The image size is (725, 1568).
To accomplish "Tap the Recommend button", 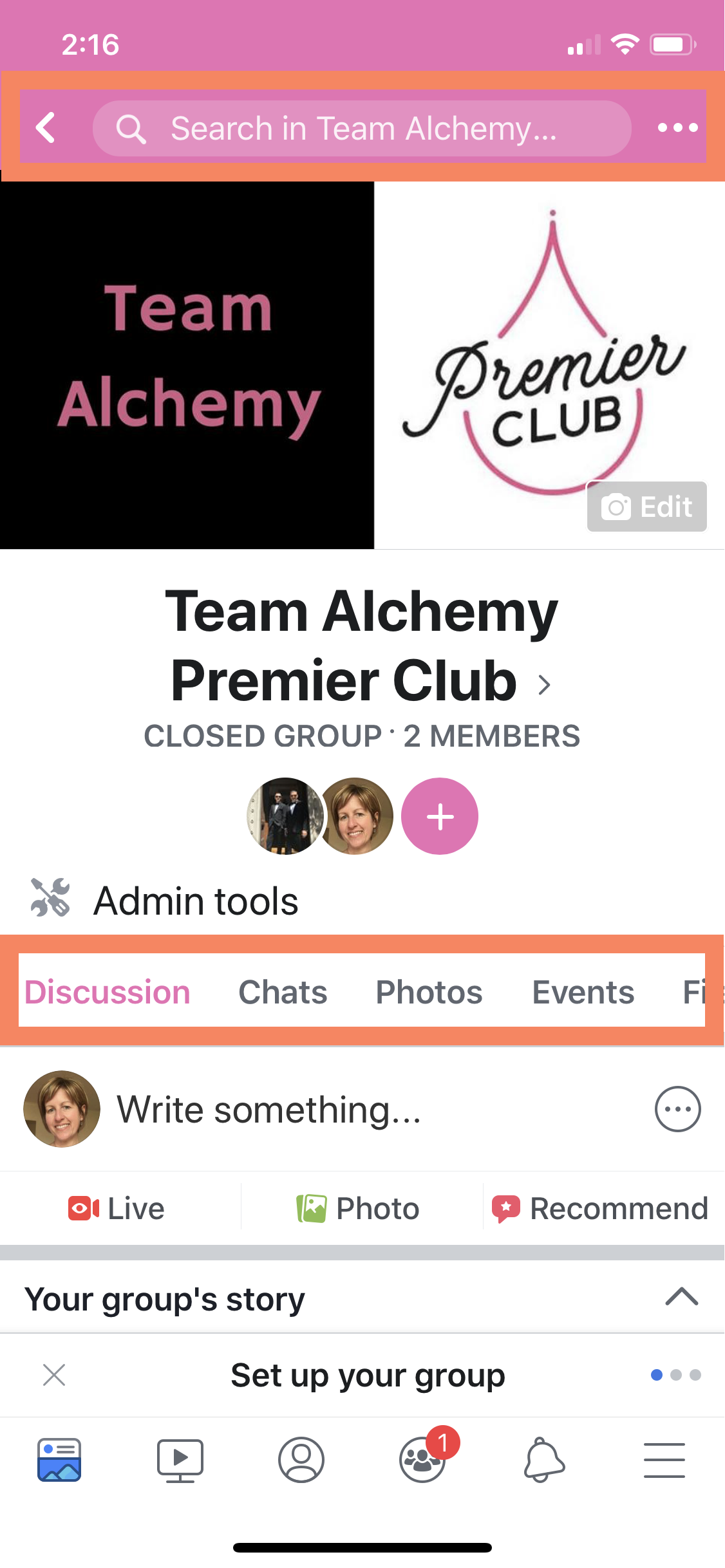I will 600,1208.
